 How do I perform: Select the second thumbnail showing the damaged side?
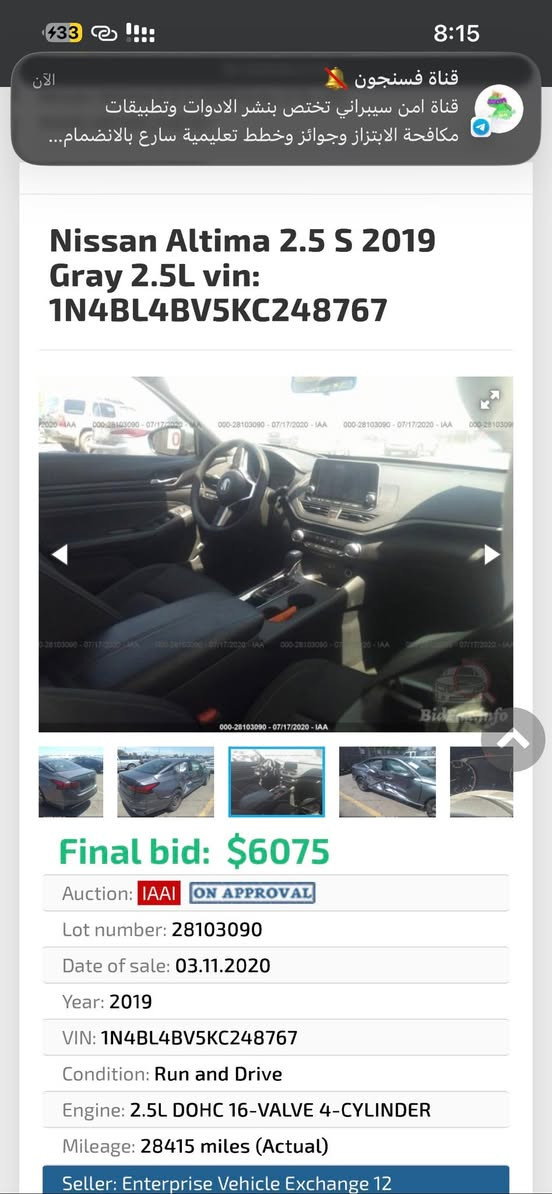(x=165, y=782)
